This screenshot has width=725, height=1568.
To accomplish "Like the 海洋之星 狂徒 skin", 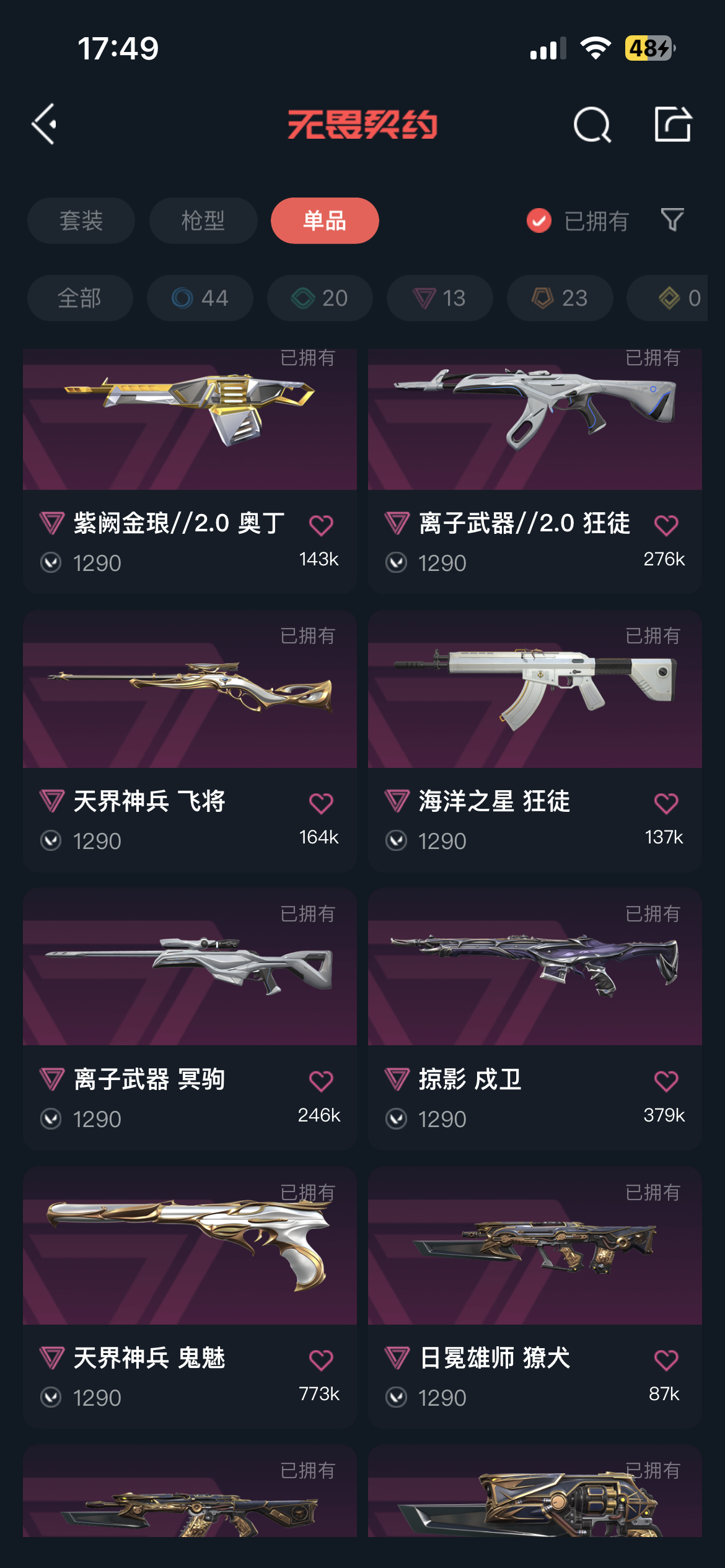I will pyautogui.click(x=666, y=803).
